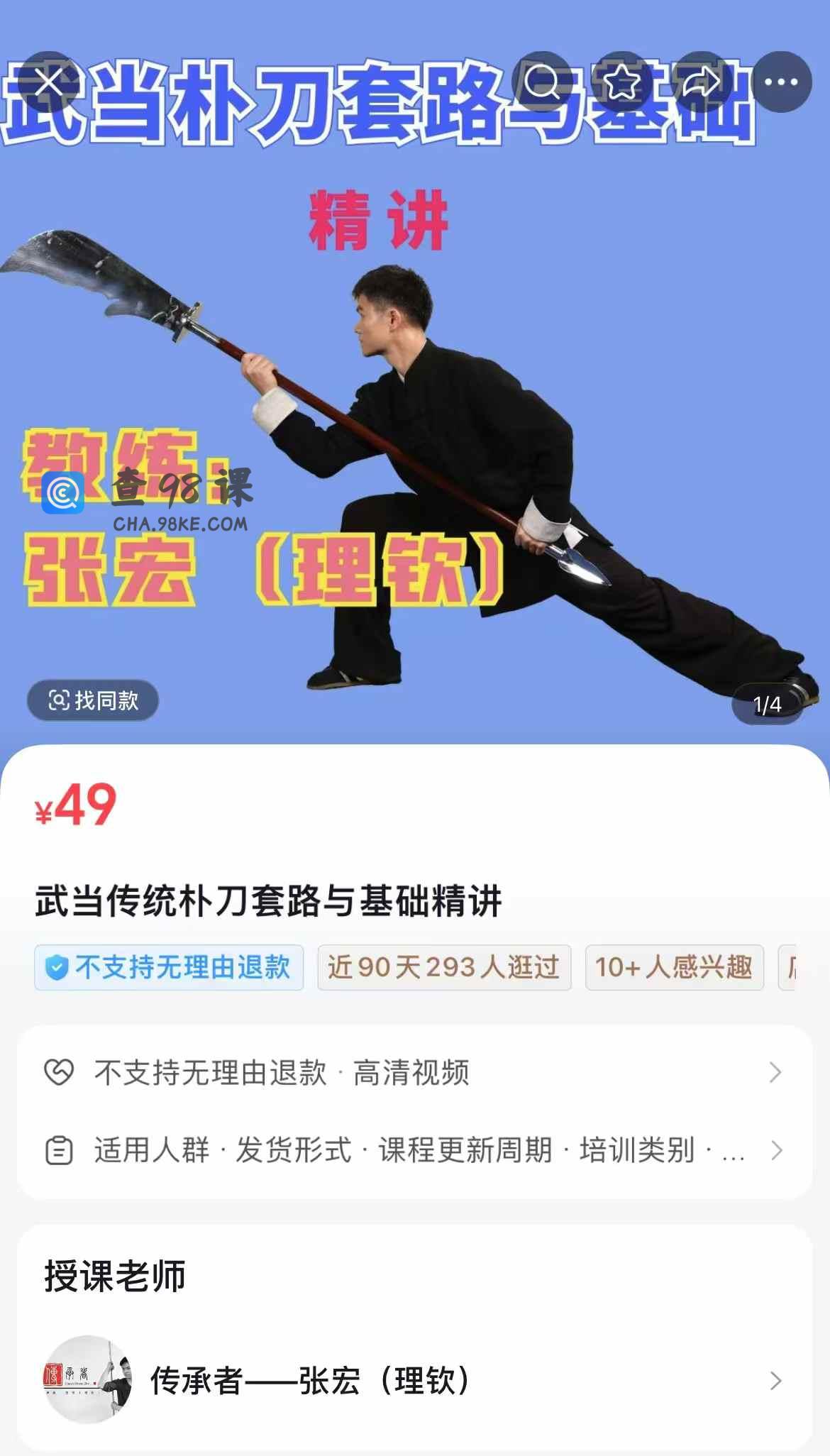Screen dimensions: 830x1456
Task: Tap the 不支持无理由退款 blue tag
Action: pyautogui.click(x=169, y=967)
